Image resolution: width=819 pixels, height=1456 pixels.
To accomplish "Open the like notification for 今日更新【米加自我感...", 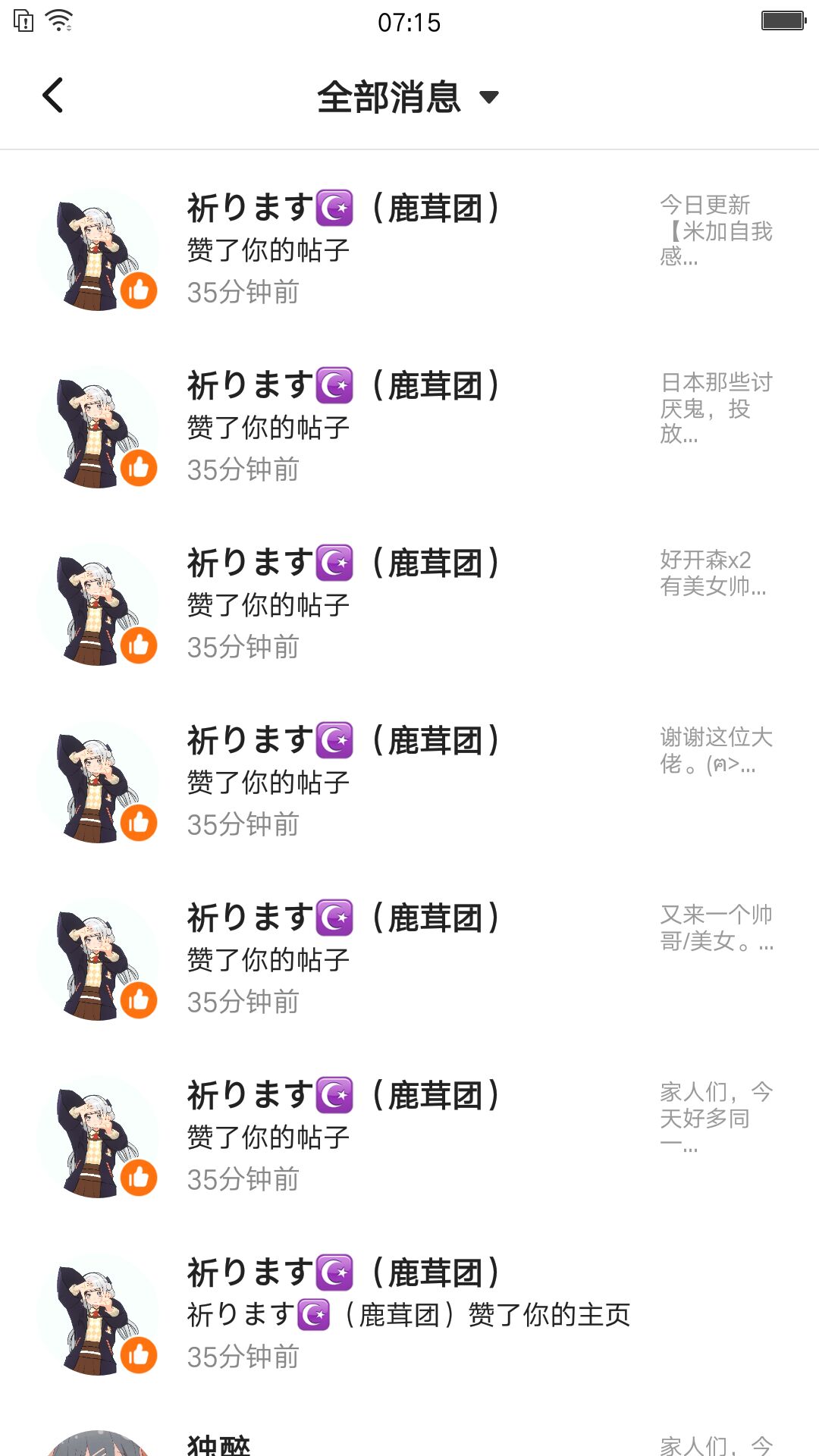I will pyautogui.click(x=409, y=250).
